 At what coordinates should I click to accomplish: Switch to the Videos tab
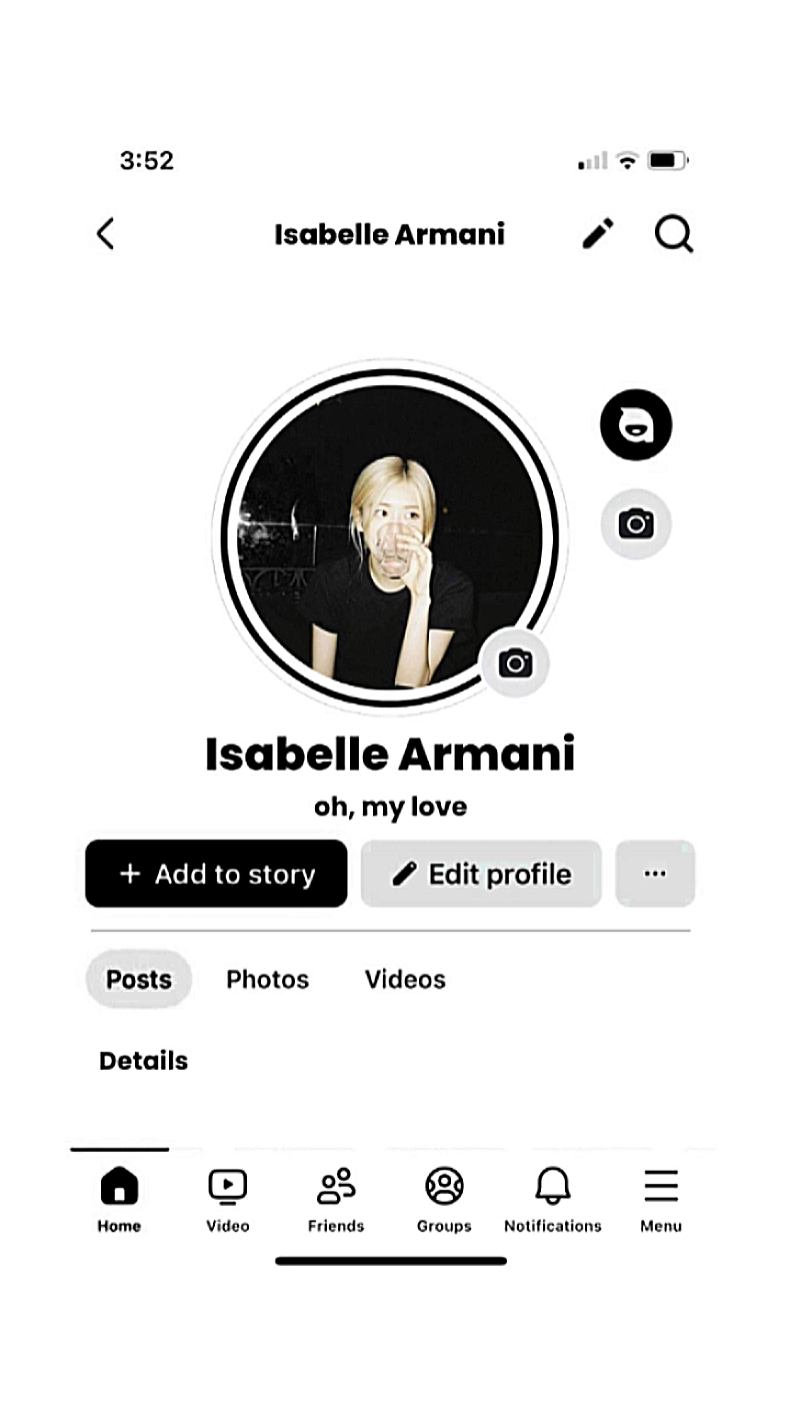pos(405,979)
